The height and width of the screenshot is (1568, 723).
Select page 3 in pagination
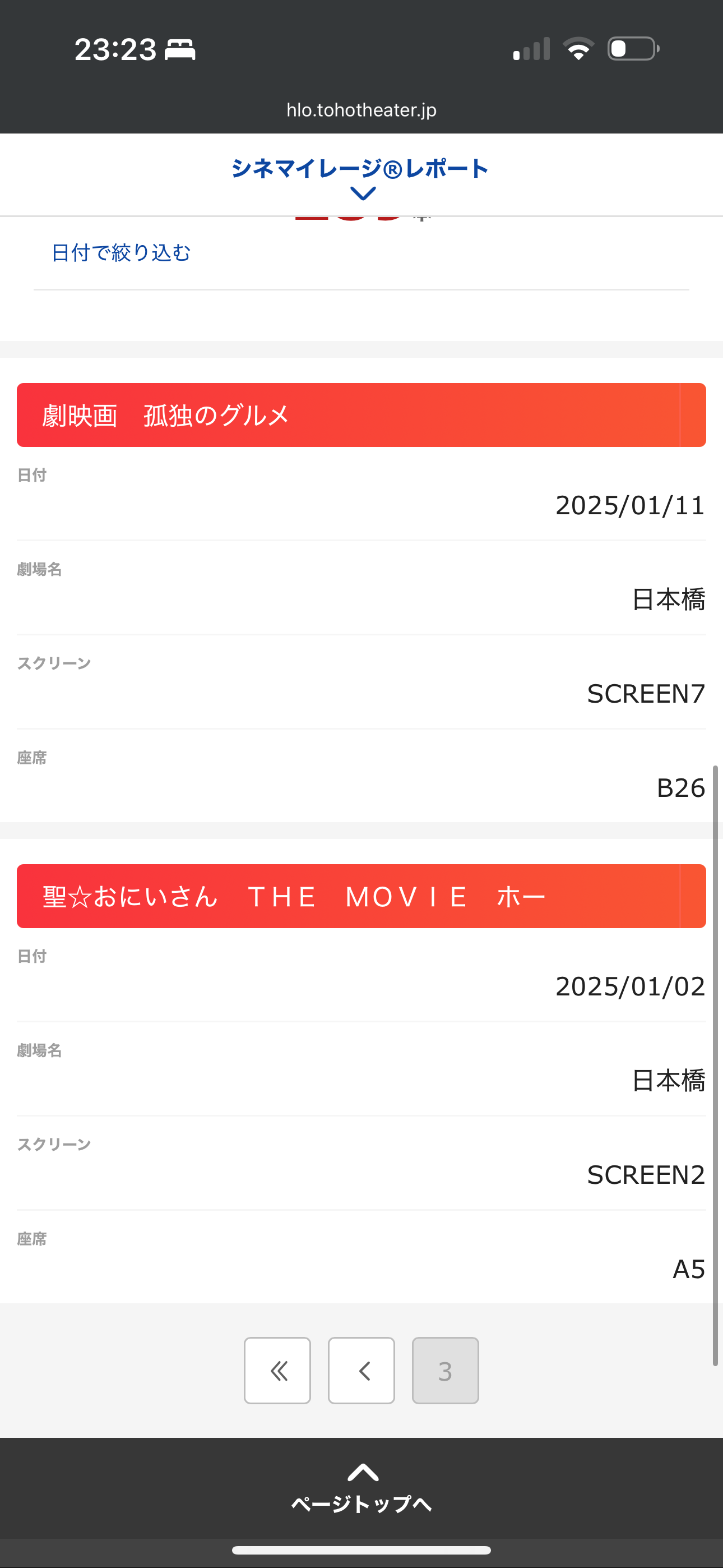tap(446, 1371)
